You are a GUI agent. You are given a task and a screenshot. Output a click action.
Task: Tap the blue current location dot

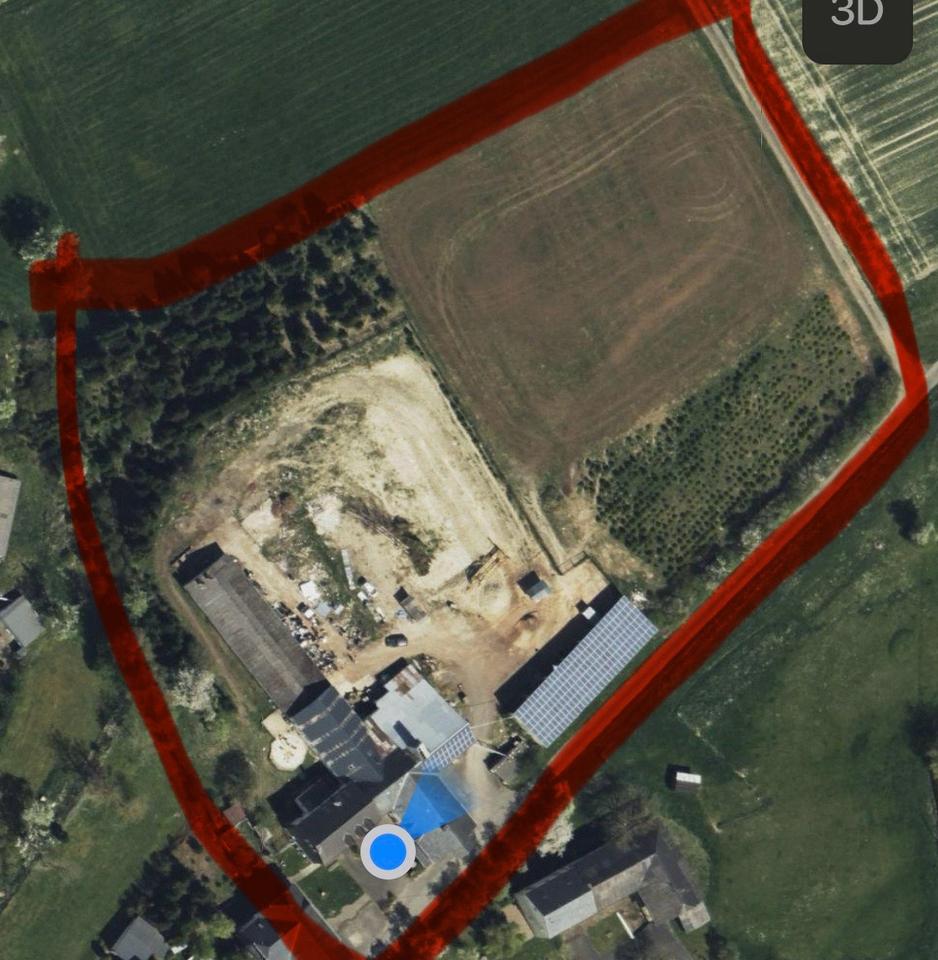pyautogui.click(x=387, y=852)
